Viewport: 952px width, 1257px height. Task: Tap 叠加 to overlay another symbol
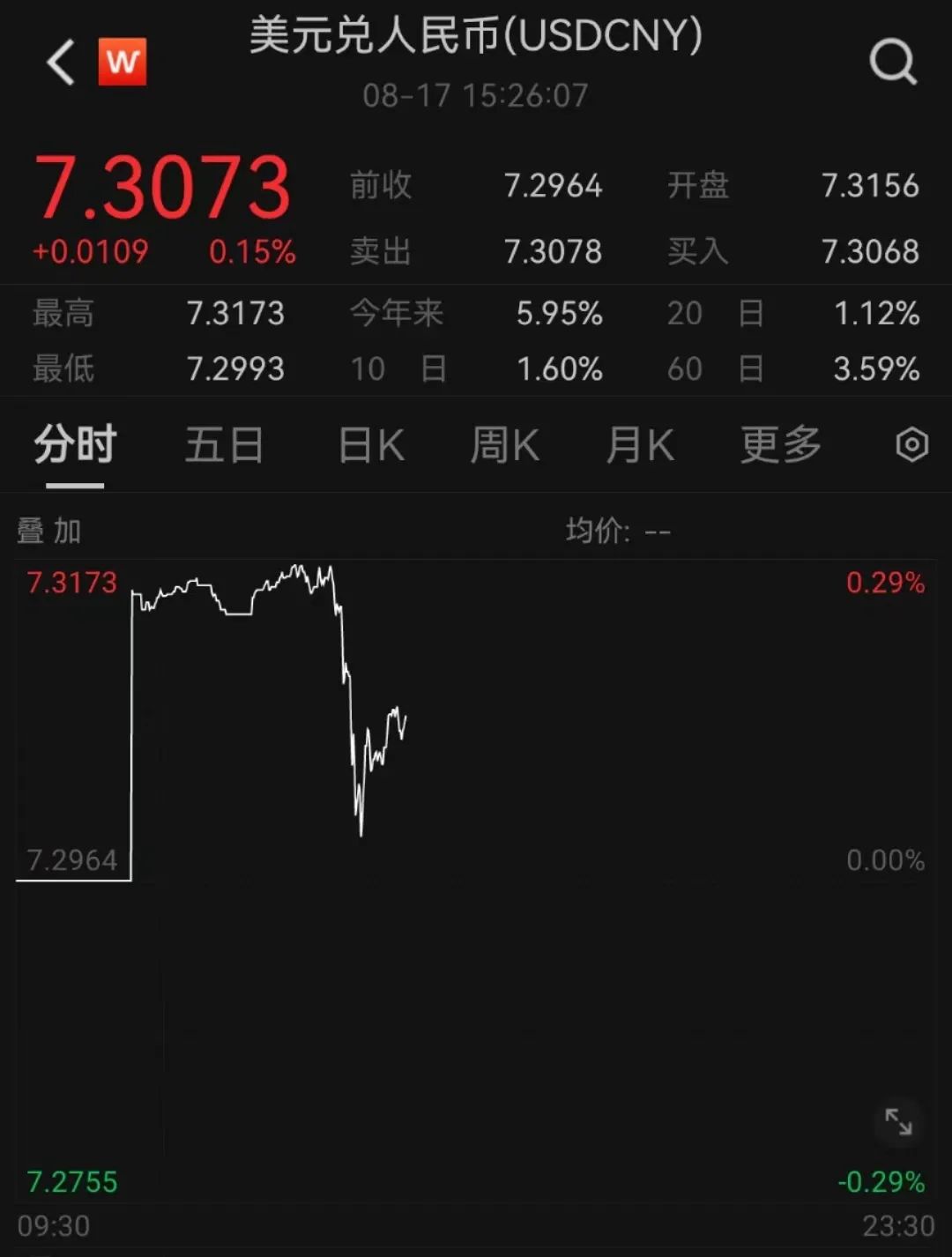pyautogui.click(x=49, y=531)
